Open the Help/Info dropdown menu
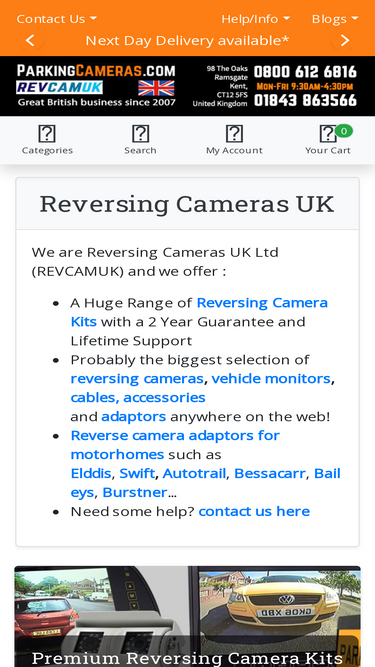This screenshot has width=375, height=667. click(255, 19)
